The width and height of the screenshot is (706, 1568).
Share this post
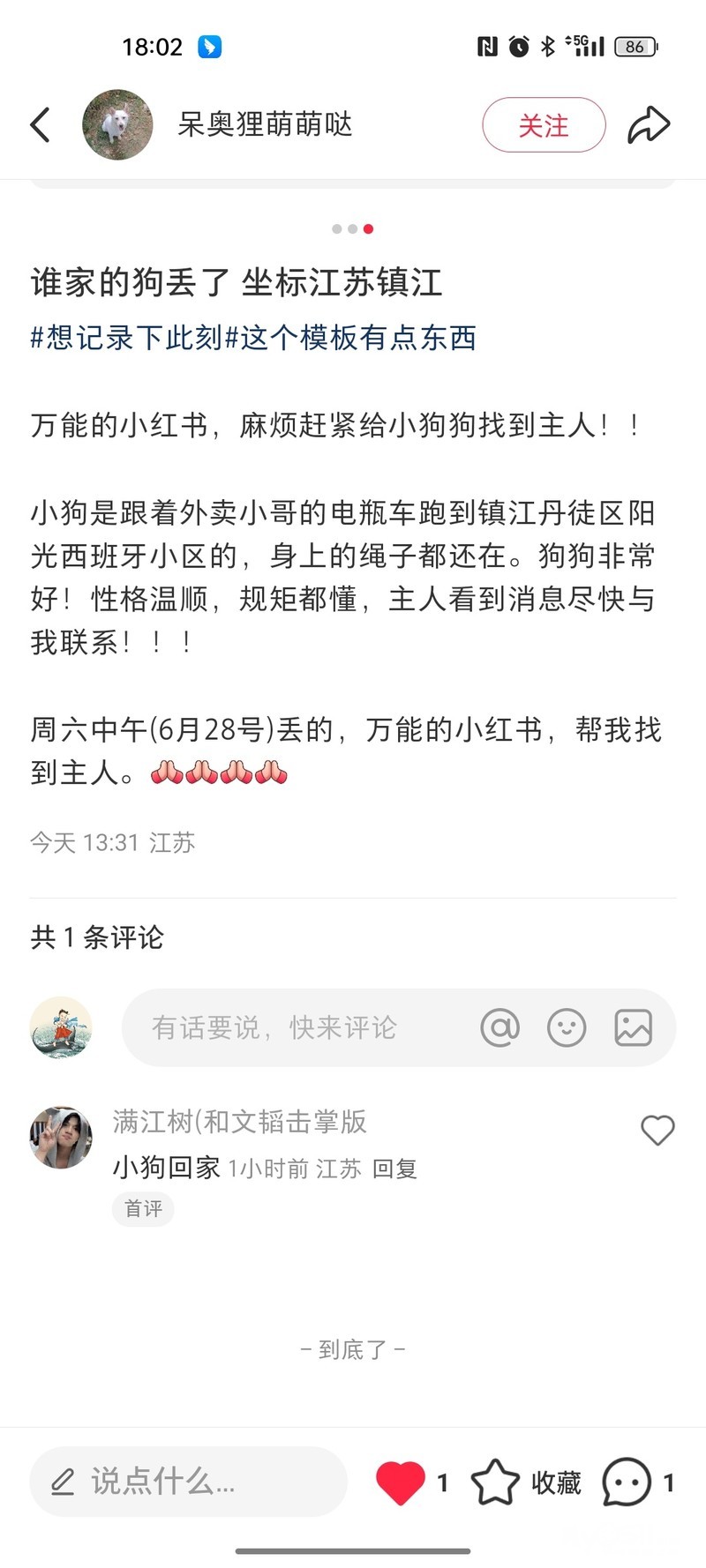649,124
